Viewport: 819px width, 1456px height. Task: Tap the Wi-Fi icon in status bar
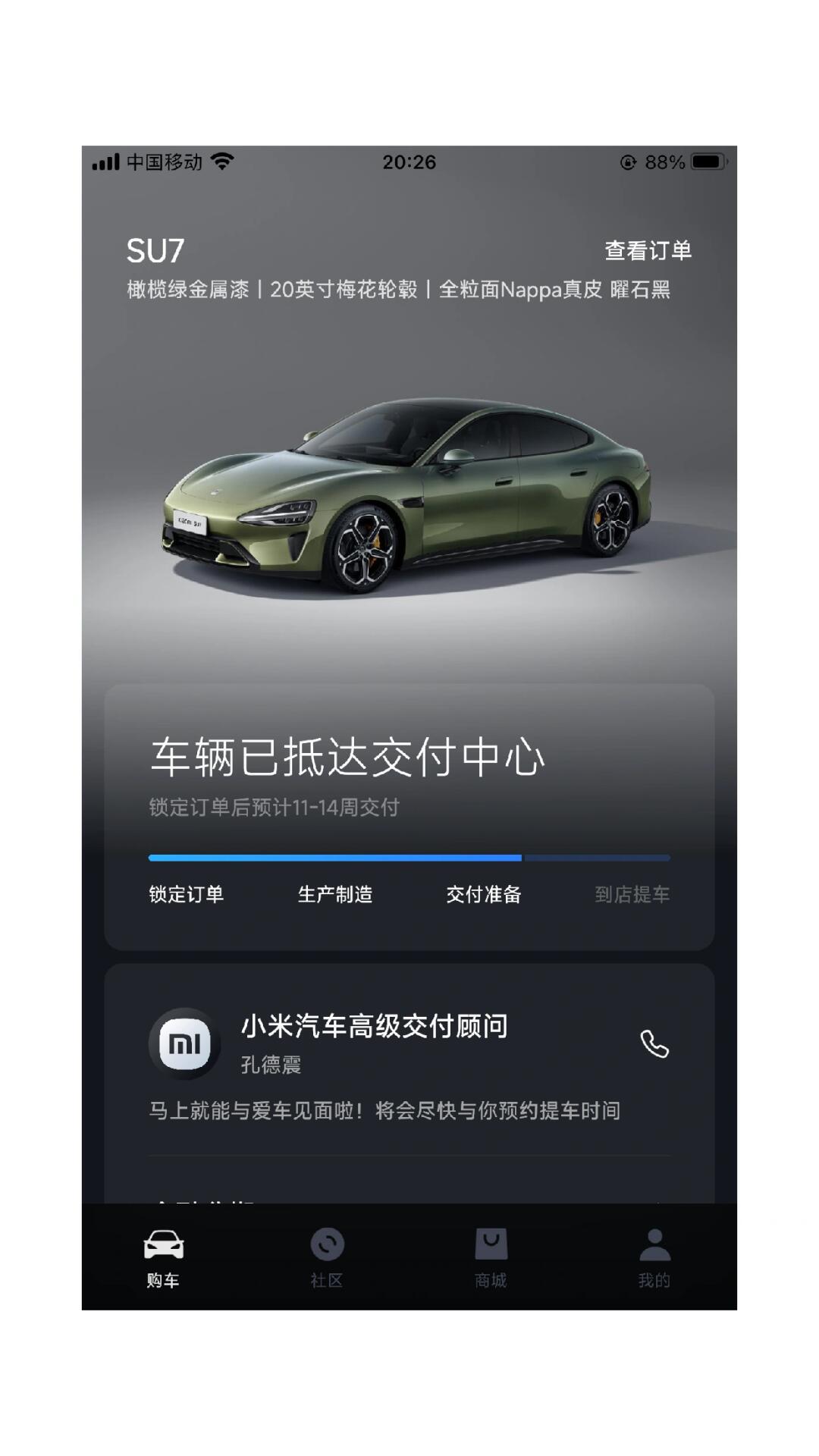pos(223,161)
